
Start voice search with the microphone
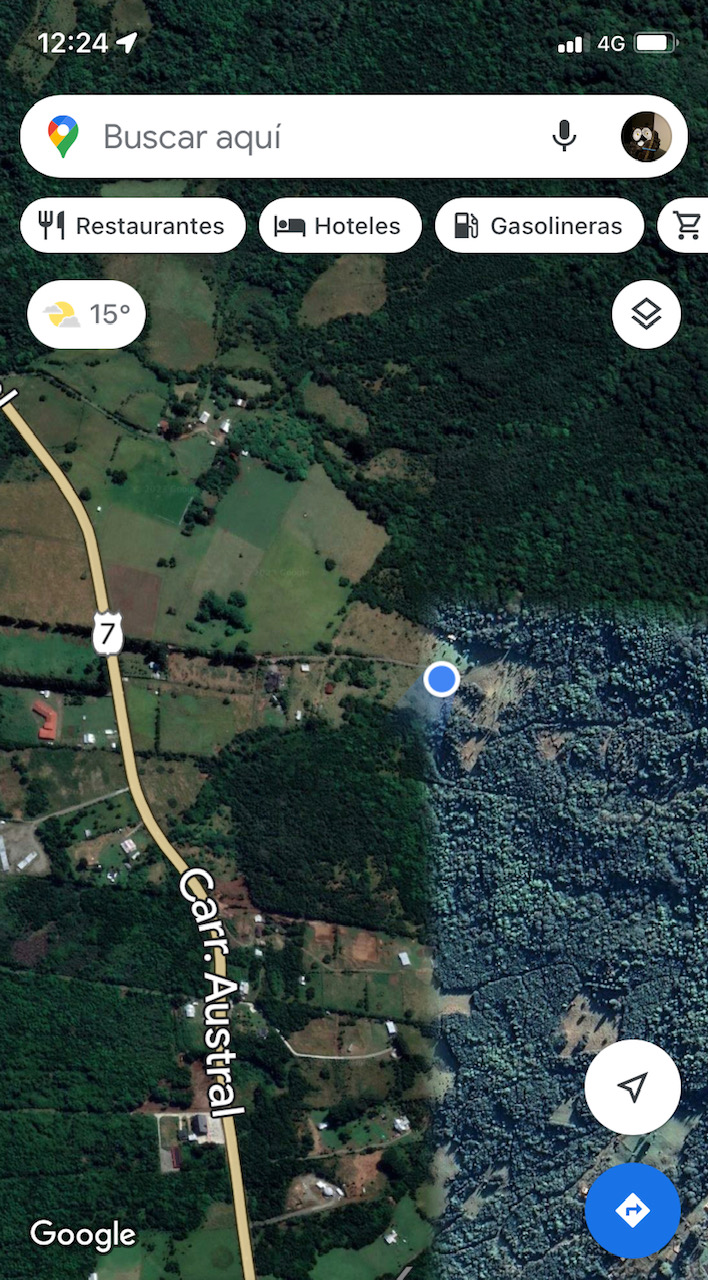pos(564,137)
